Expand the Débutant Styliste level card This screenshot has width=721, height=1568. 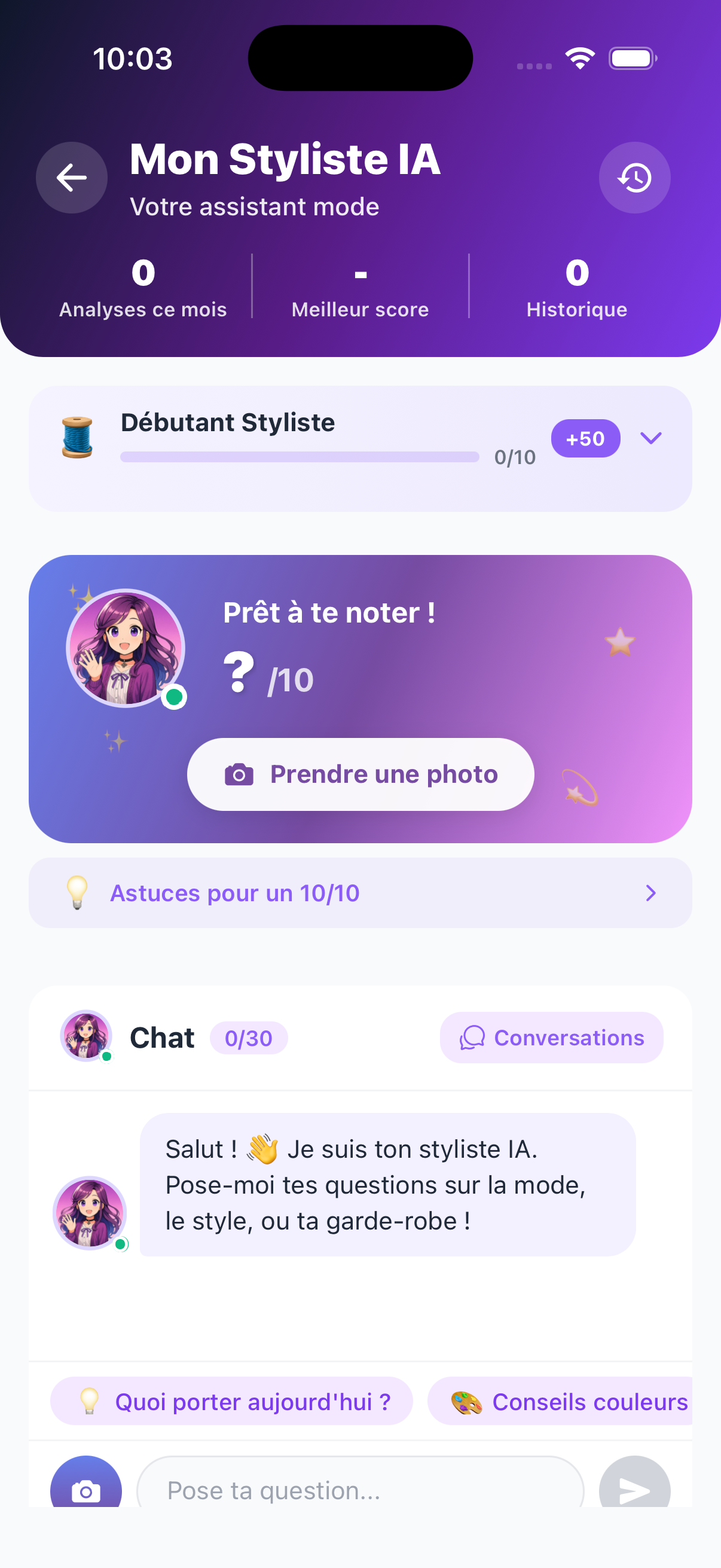pos(650,438)
